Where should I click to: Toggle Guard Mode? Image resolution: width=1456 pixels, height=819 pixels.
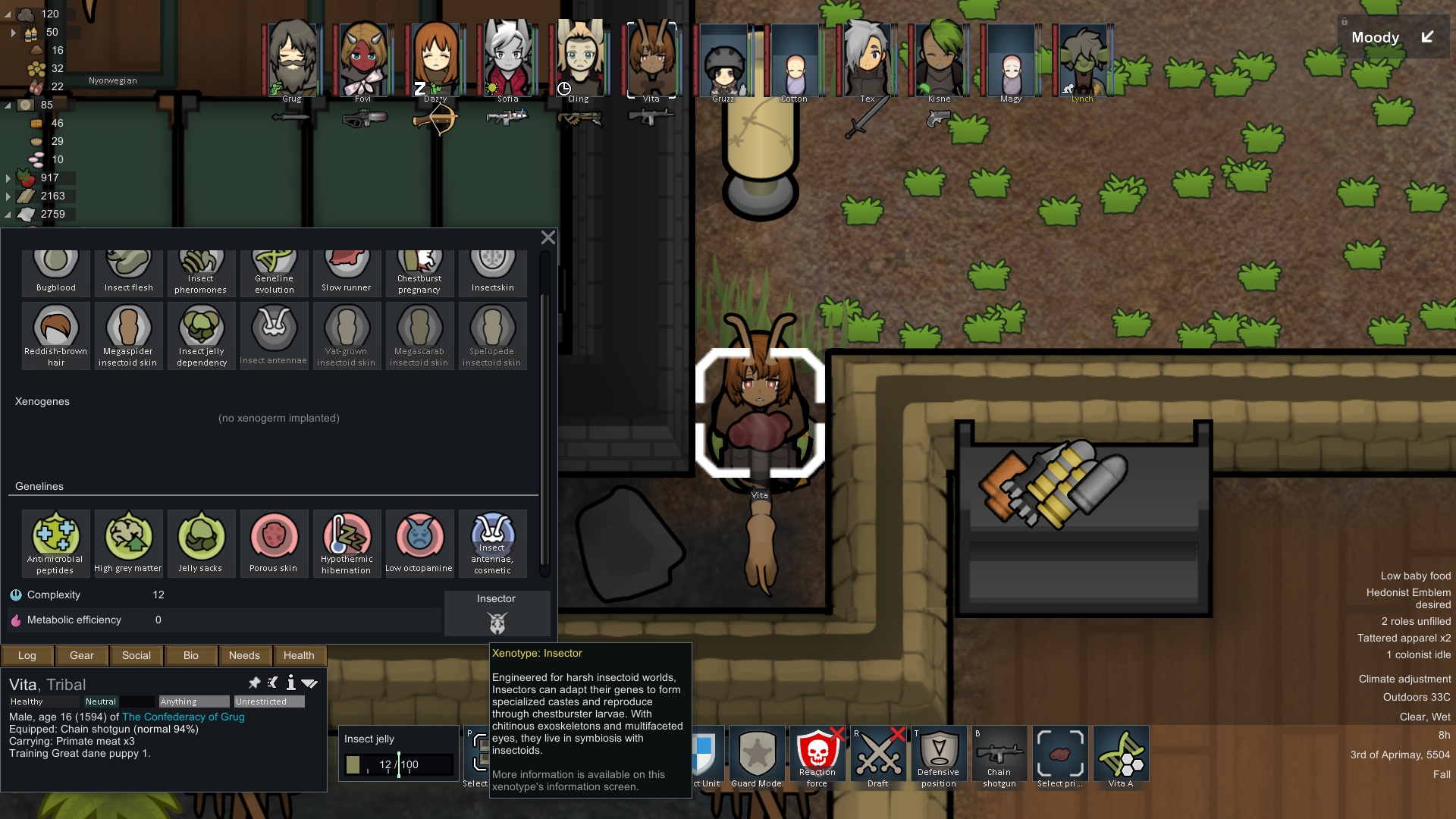[x=757, y=758]
